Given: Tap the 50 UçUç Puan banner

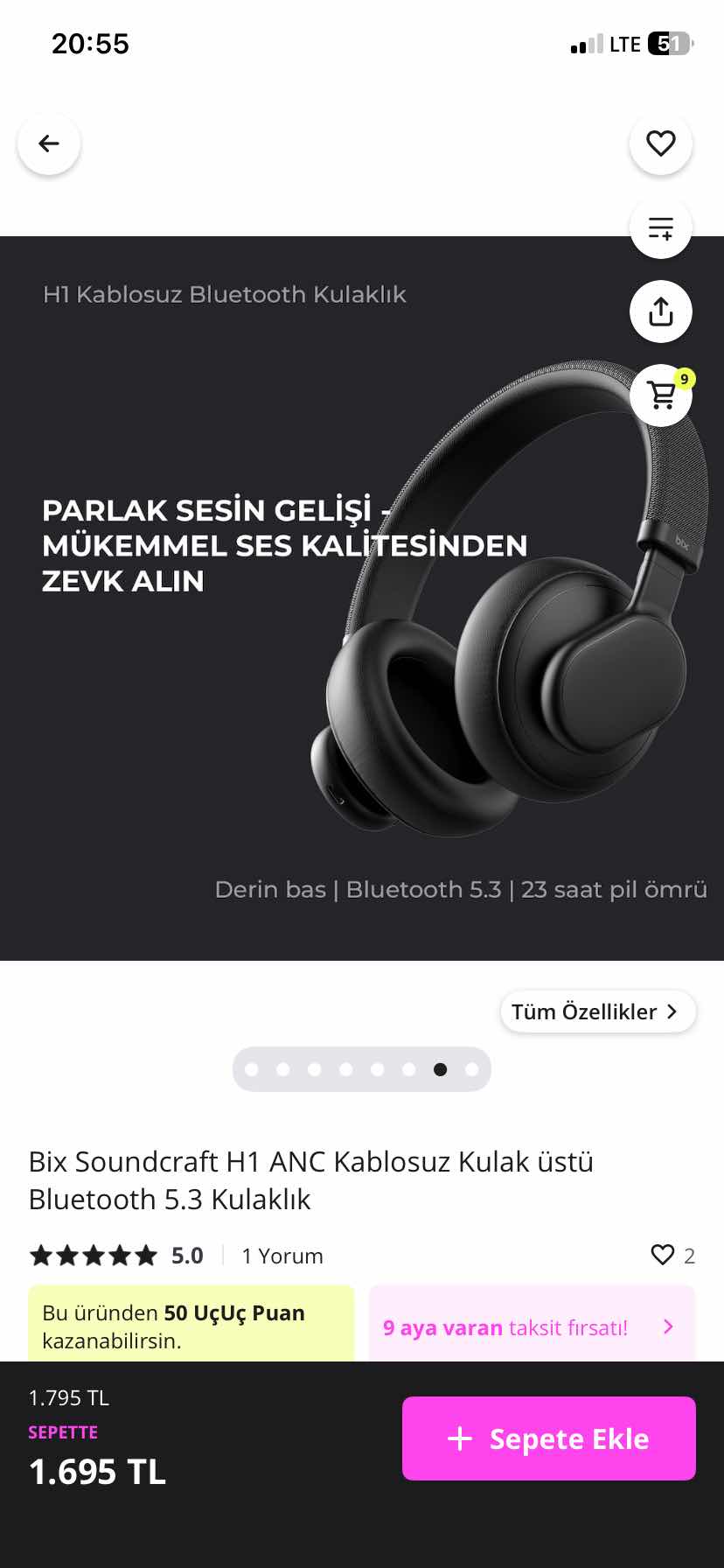Looking at the screenshot, I should (x=191, y=1325).
